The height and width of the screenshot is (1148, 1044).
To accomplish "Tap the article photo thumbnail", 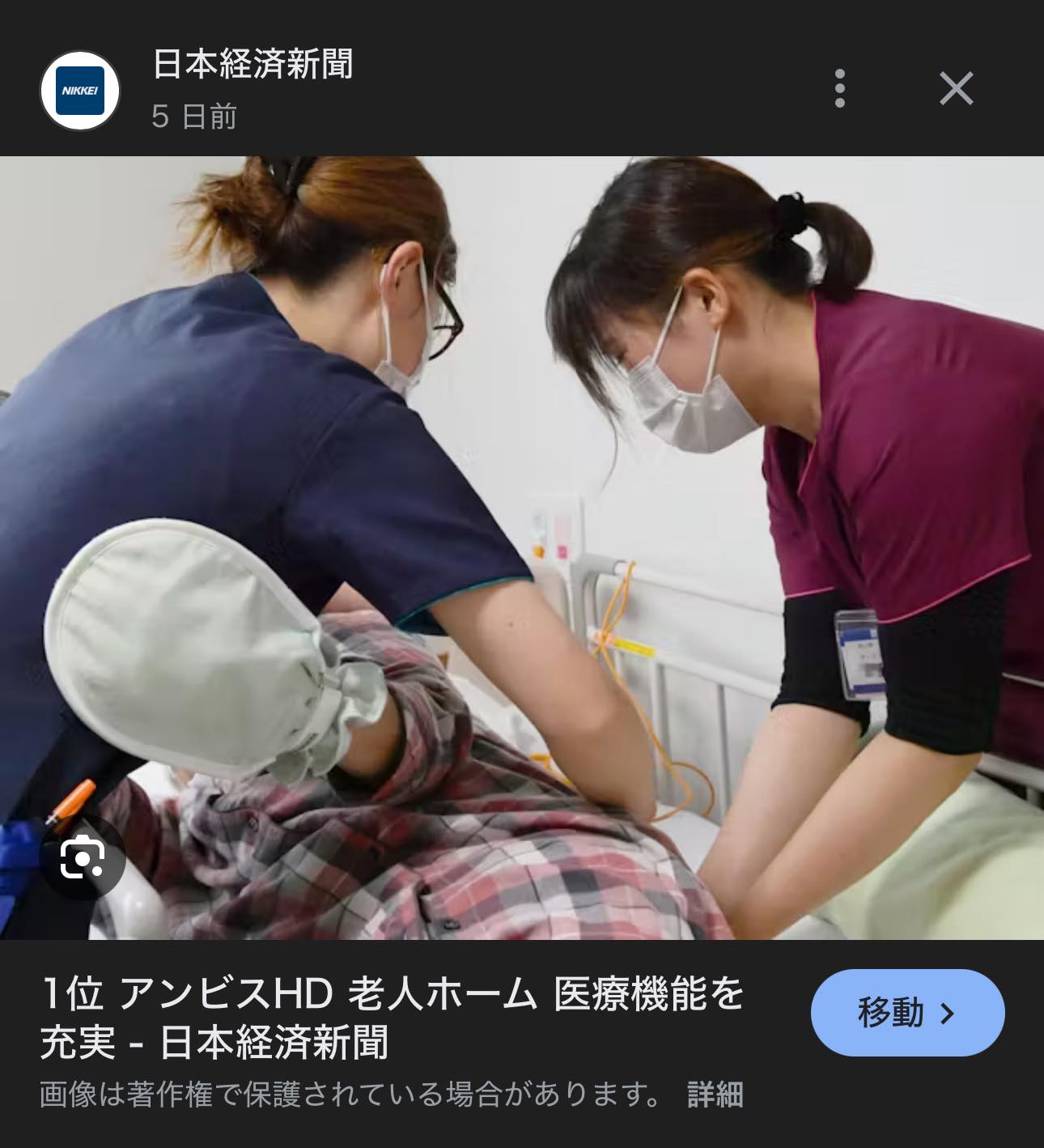I will 522,551.
